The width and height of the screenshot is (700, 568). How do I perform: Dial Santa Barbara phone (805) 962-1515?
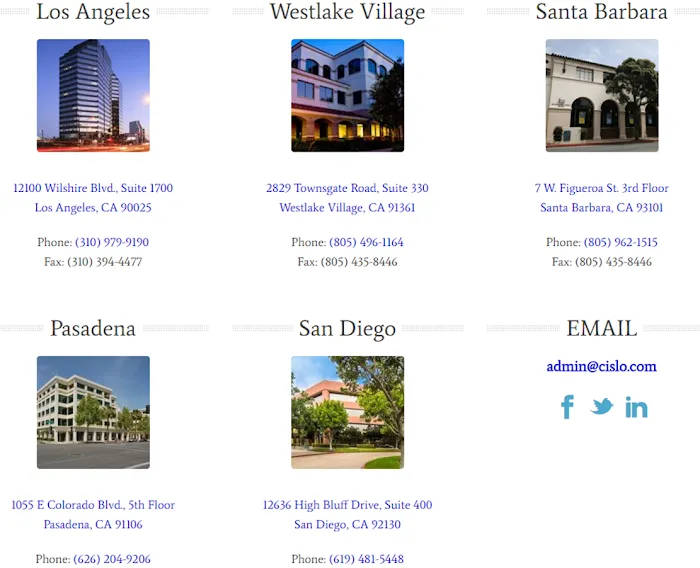(620, 242)
